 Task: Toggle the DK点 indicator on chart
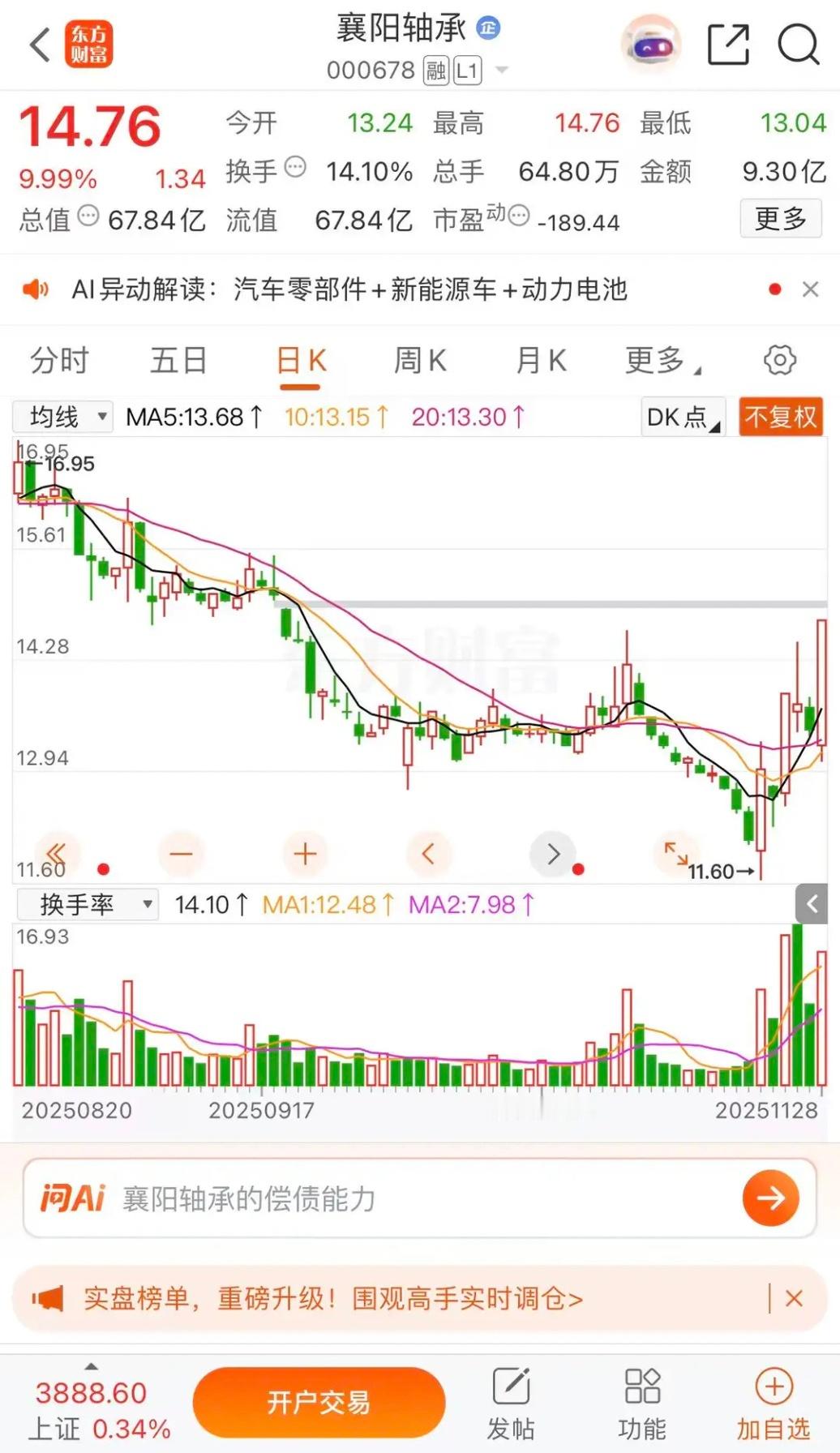pos(679,417)
